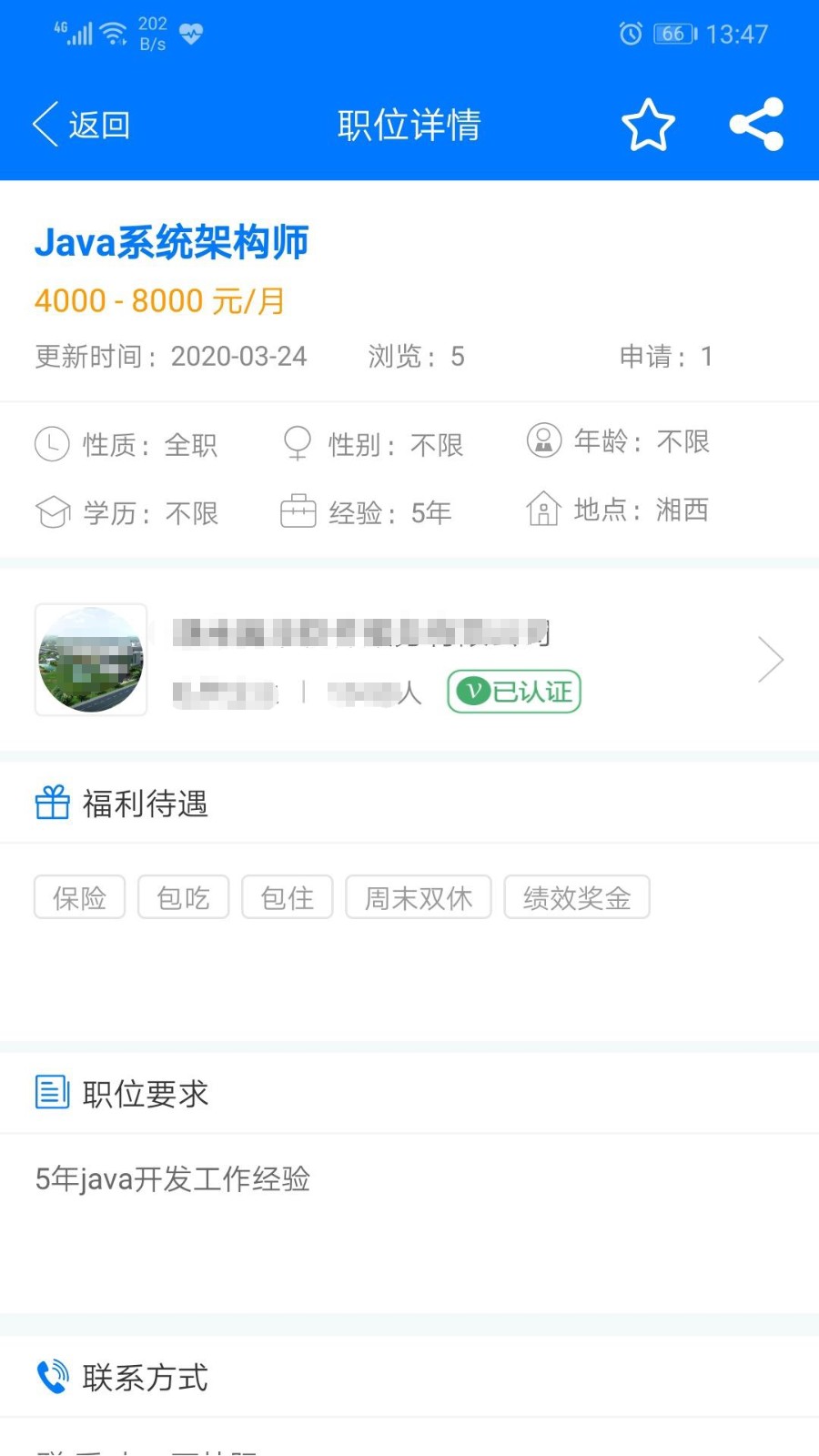The height and width of the screenshot is (1456, 819).
Task: Tap 返回 to go back
Action: point(82,124)
